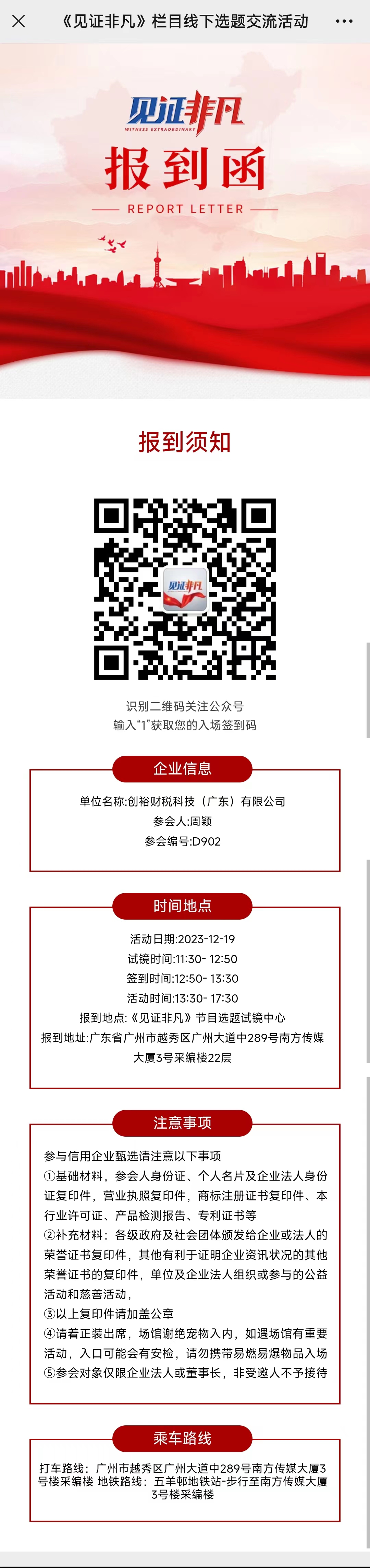Open the three-dot overflow menu
This screenshot has width=370, height=1568.
coord(344,21)
